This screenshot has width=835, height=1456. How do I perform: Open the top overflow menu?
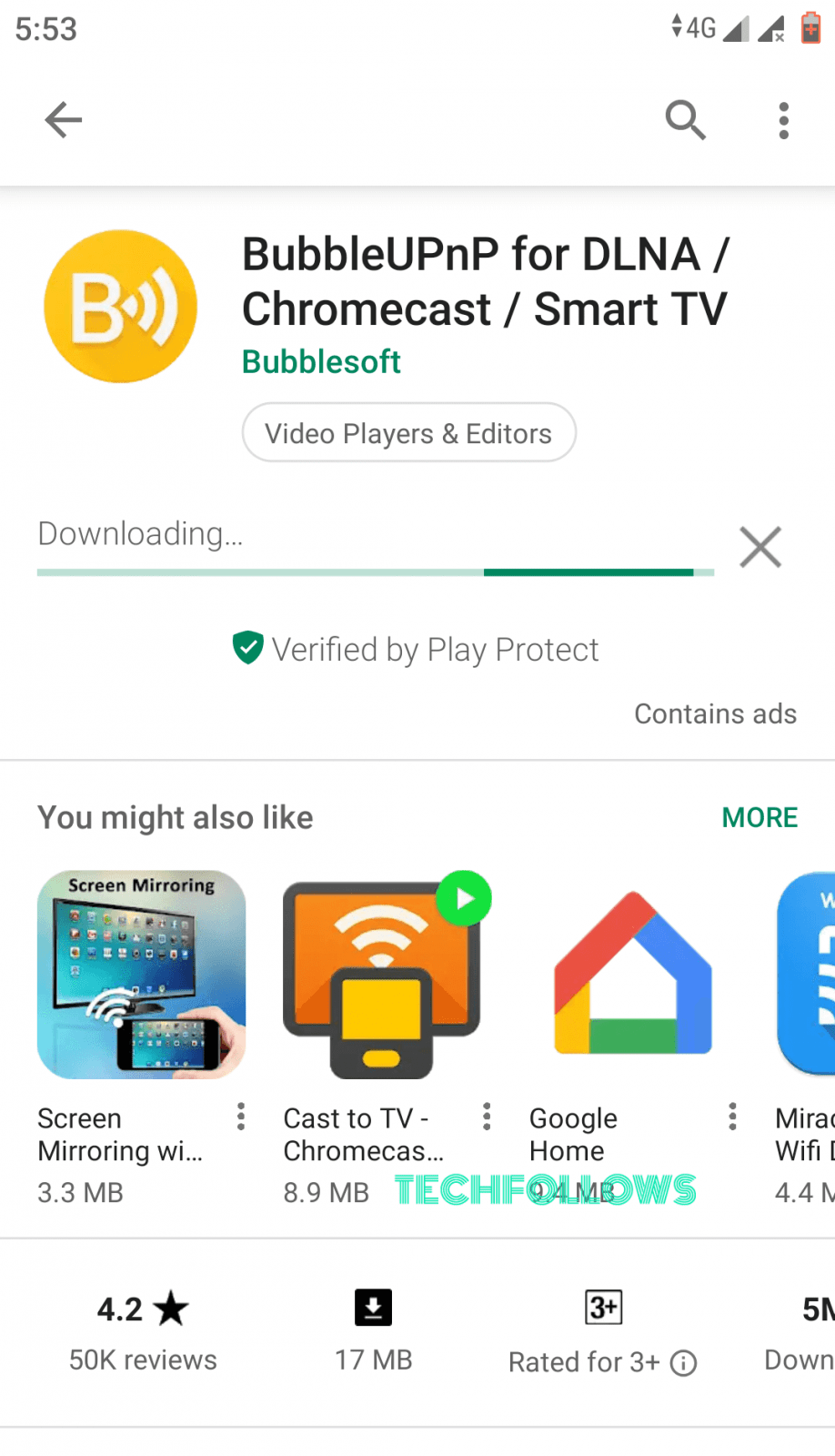pyautogui.click(x=783, y=120)
